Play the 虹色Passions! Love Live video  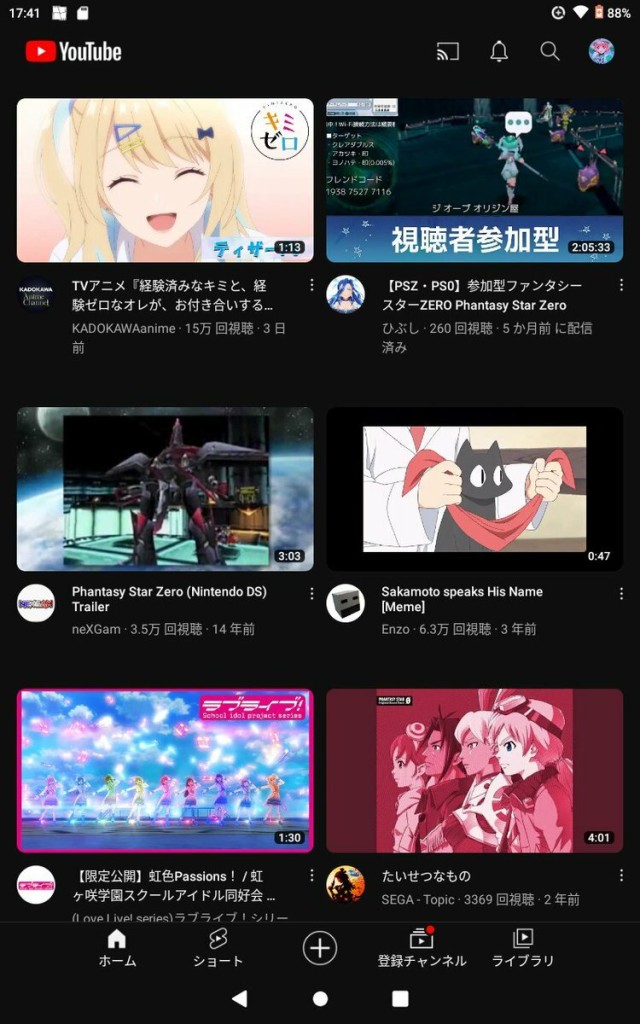pyautogui.click(x=165, y=770)
